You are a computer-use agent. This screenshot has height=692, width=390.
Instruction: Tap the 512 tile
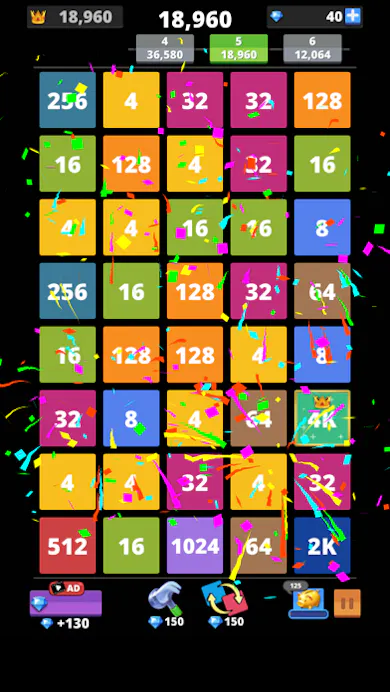click(x=68, y=545)
